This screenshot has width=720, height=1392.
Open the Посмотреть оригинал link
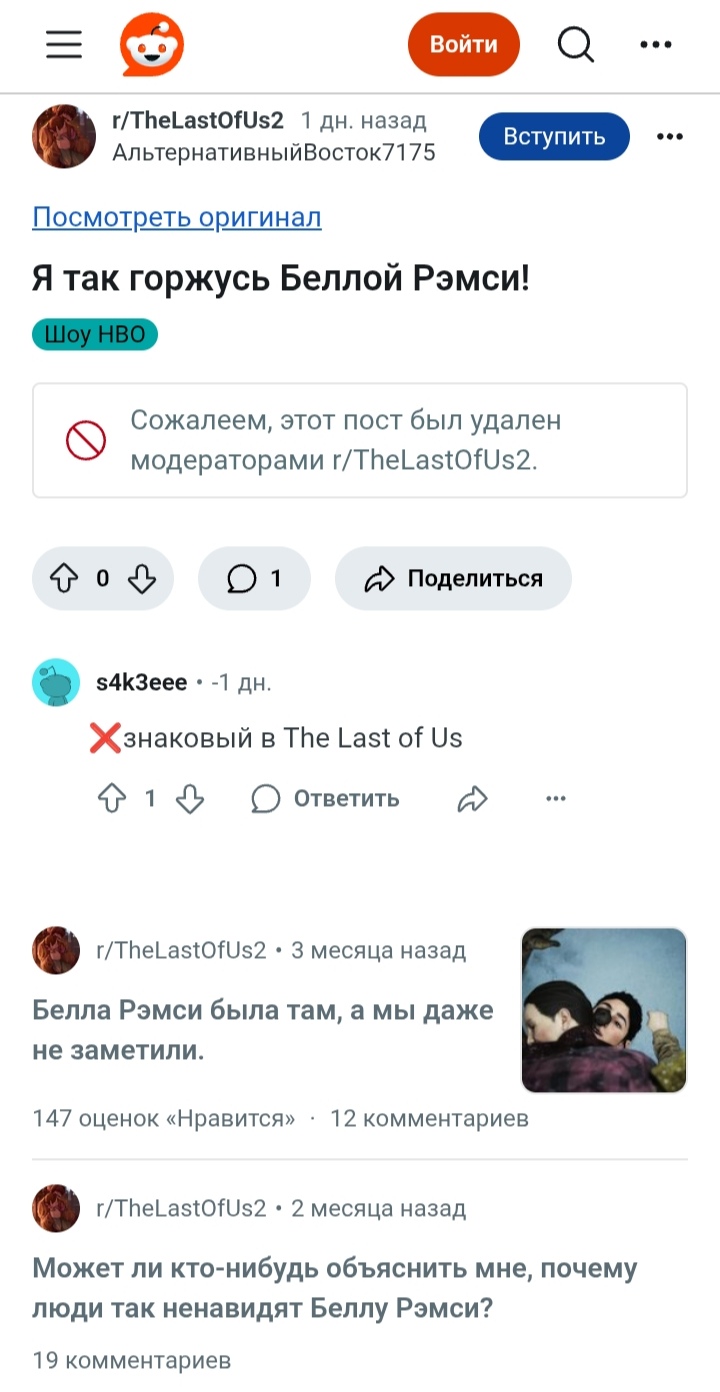tap(177, 217)
